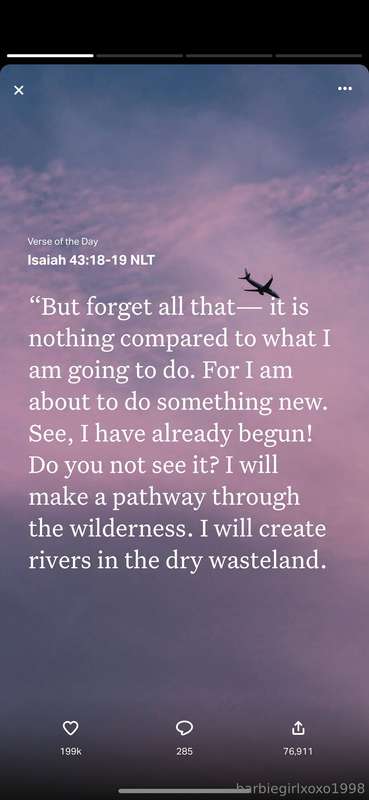Share the Verse of the Day
This screenshot has width=369, height=800.
pos(298,728)
